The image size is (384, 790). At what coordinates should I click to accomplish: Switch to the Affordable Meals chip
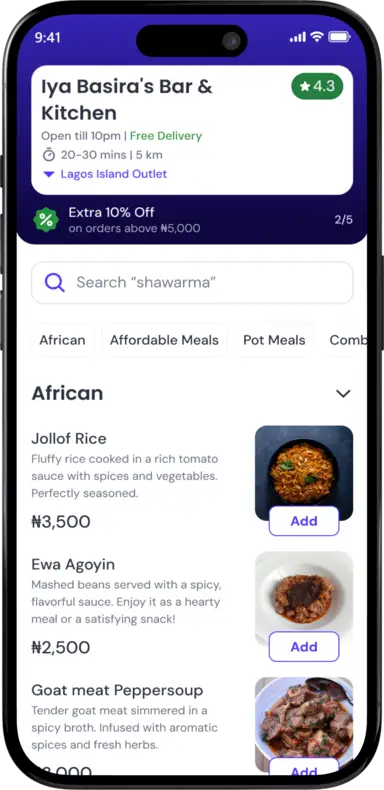click(x=164, y=340)
